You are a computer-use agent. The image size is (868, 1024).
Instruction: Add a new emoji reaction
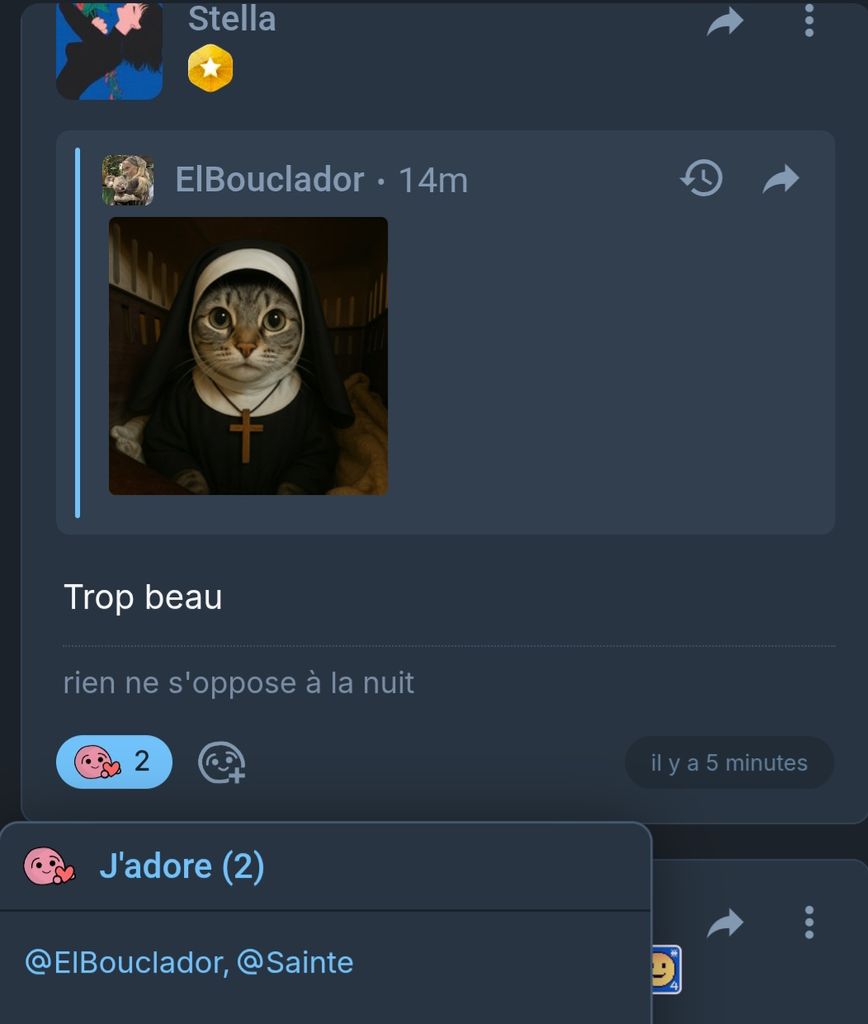[x=221, y=763]
